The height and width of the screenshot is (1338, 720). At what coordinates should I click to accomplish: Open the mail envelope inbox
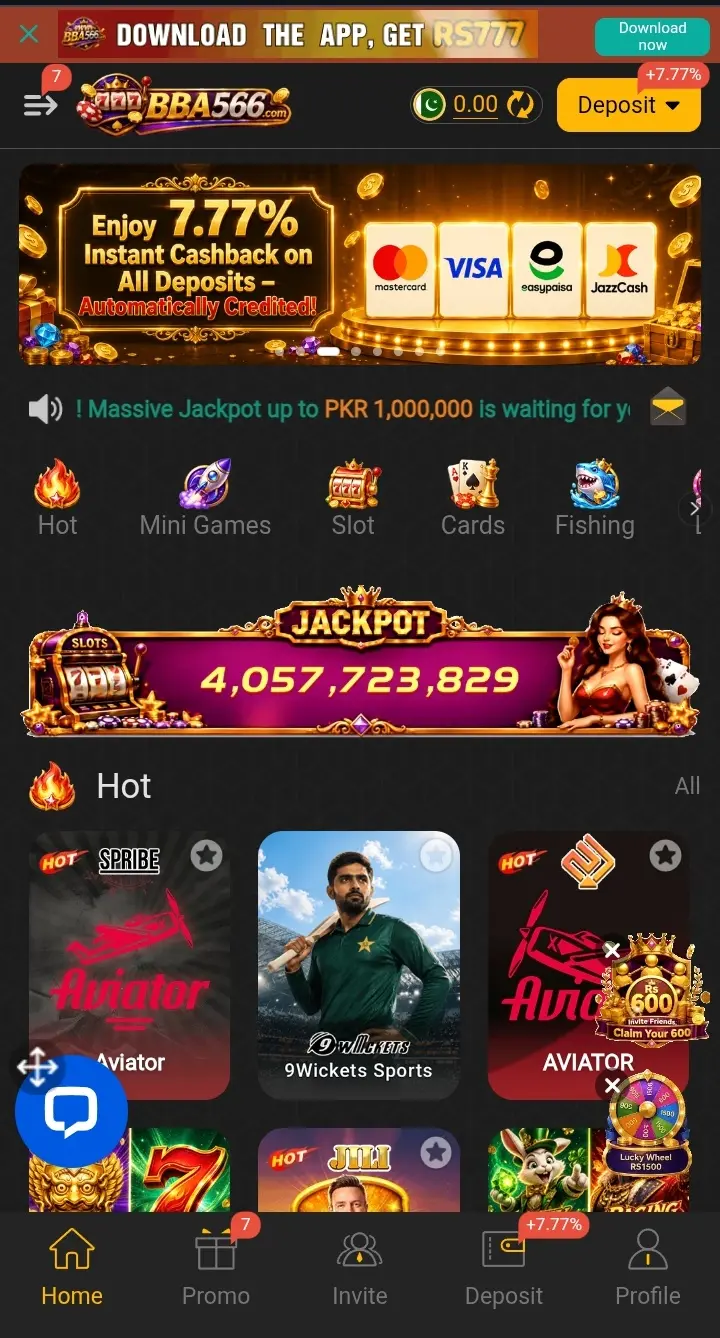pos(667,408)
